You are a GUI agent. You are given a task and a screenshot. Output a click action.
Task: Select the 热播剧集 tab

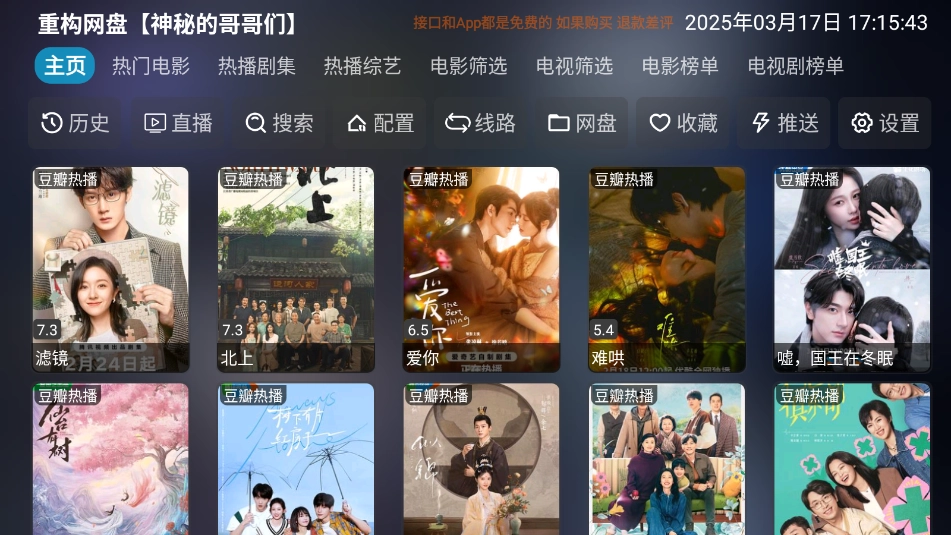click(257, 66)
